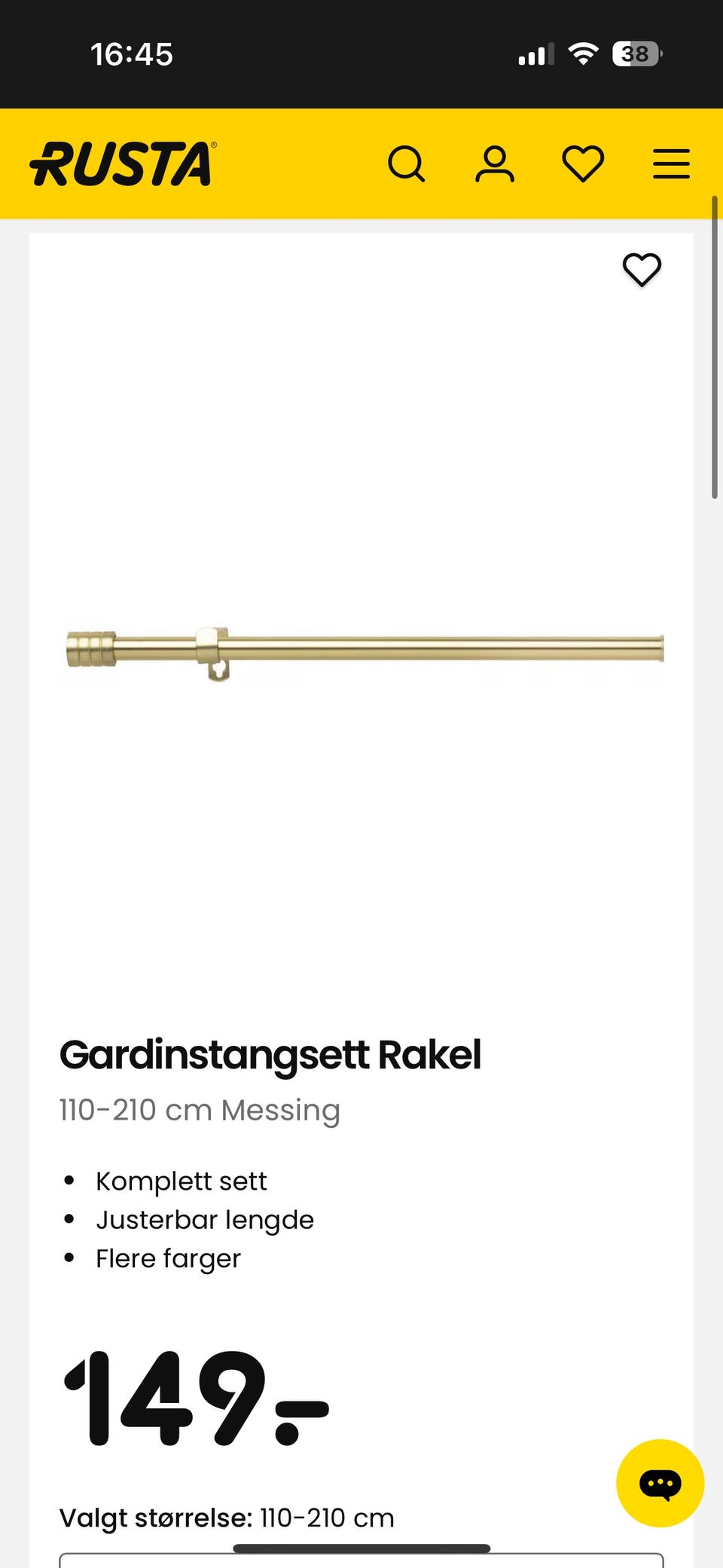This screenshot has width=723, height=1568.
Task: Click the Komplett sett bullet point
Action: coord(181,1181)
